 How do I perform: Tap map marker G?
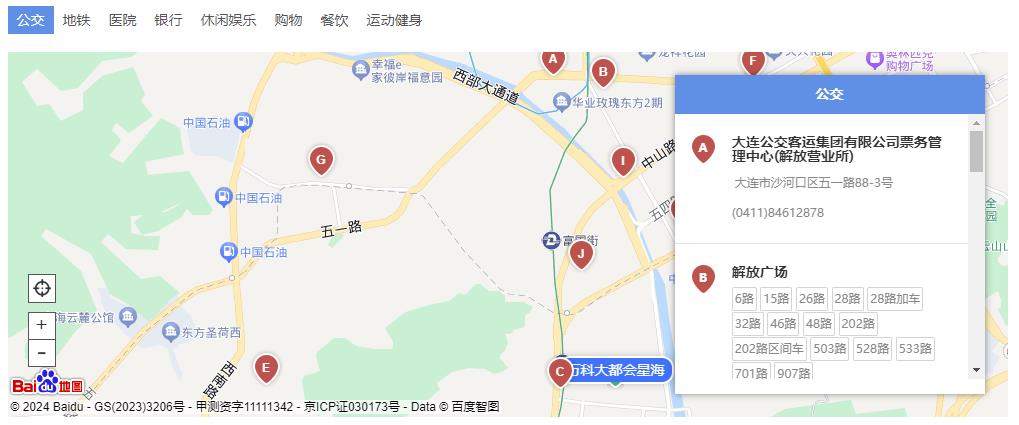pyautogui.click(x=321, y=159)
